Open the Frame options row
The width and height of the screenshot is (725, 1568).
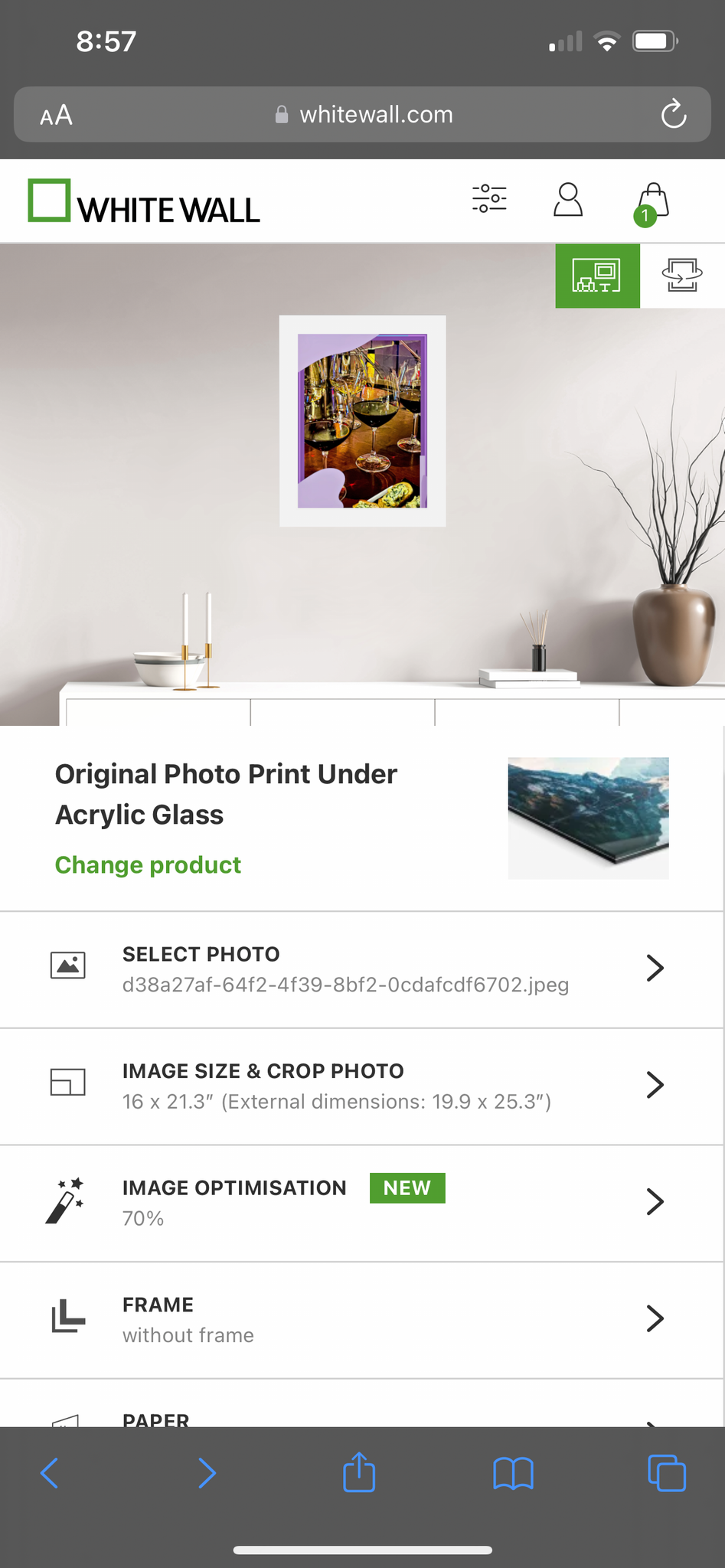[361, 1319]
